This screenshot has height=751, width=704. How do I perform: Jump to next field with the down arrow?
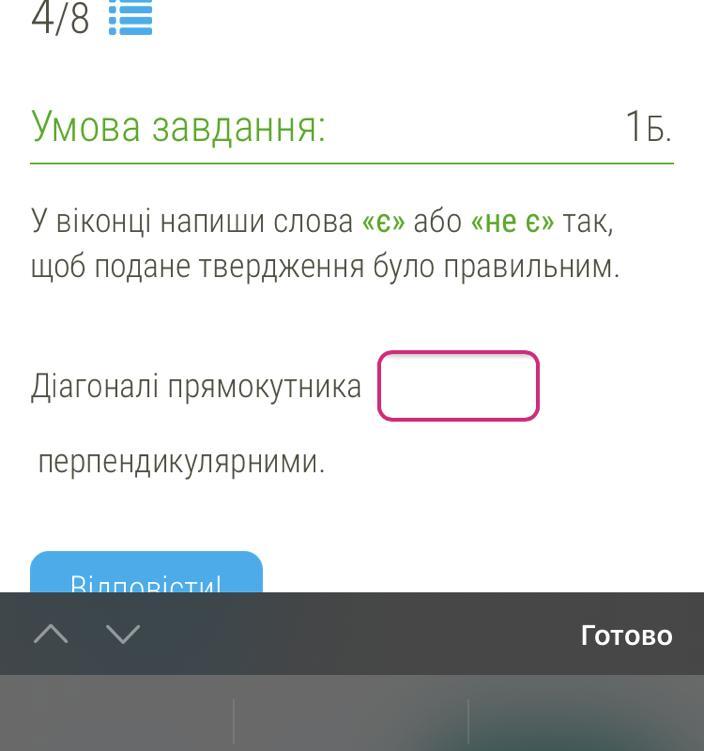[x=123, y=634]
